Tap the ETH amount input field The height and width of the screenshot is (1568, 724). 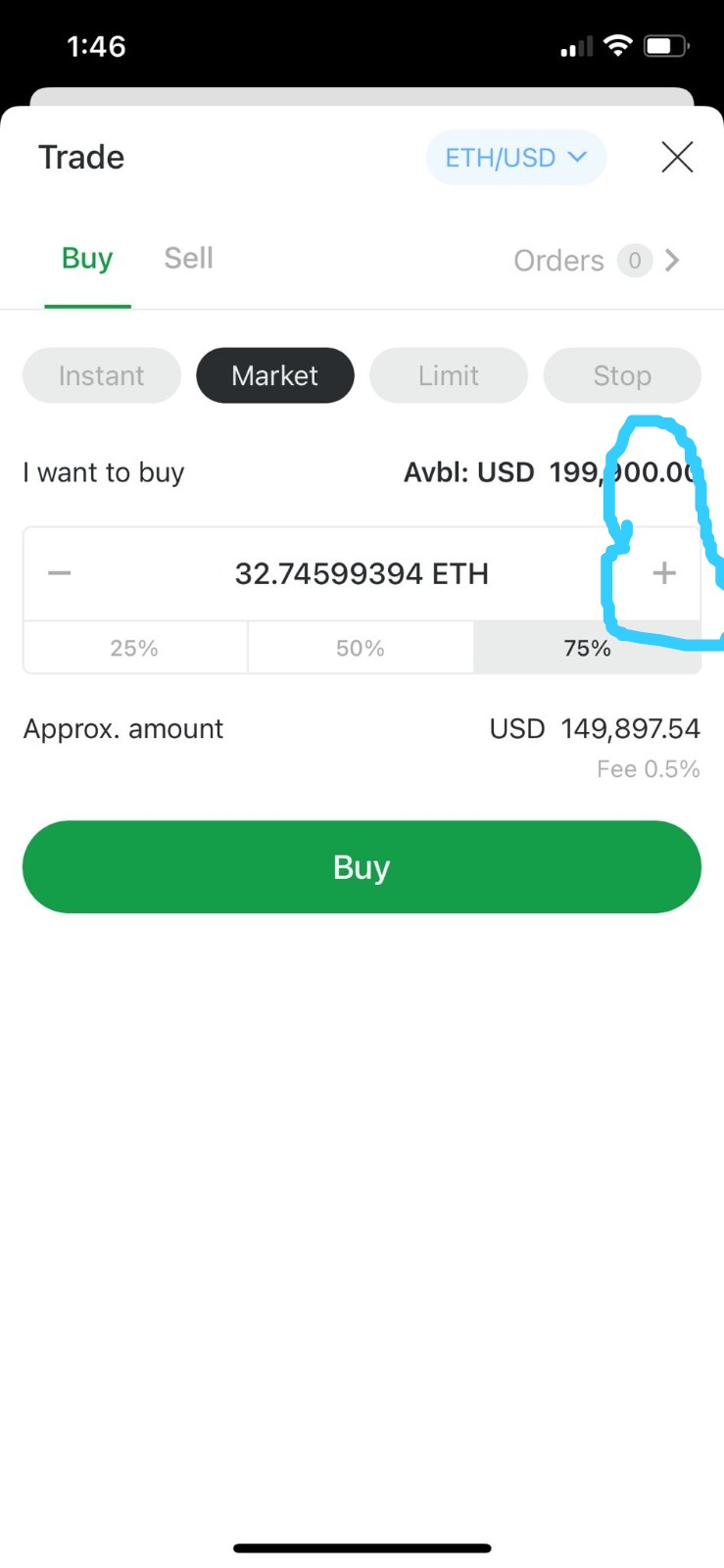[361, 573]
